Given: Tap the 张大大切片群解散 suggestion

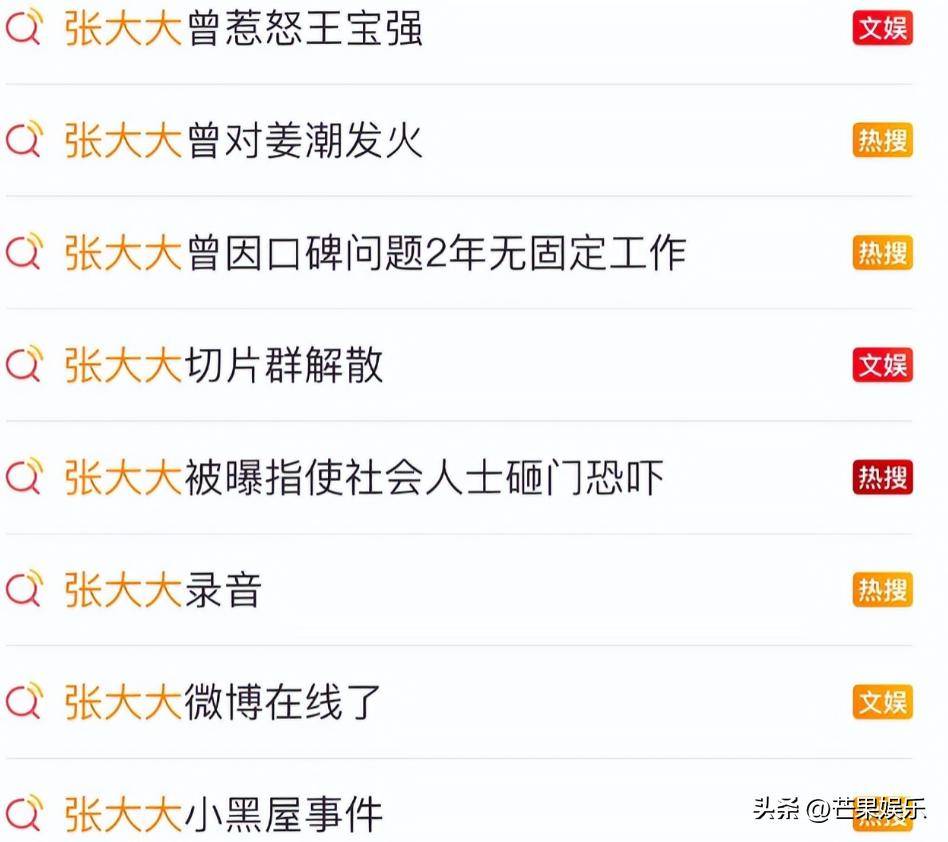Looking at the screenshot, I should [224, 365].
